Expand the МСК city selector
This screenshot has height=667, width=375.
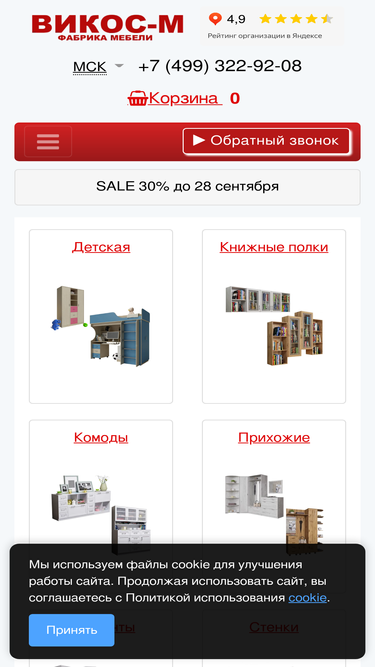98,67
